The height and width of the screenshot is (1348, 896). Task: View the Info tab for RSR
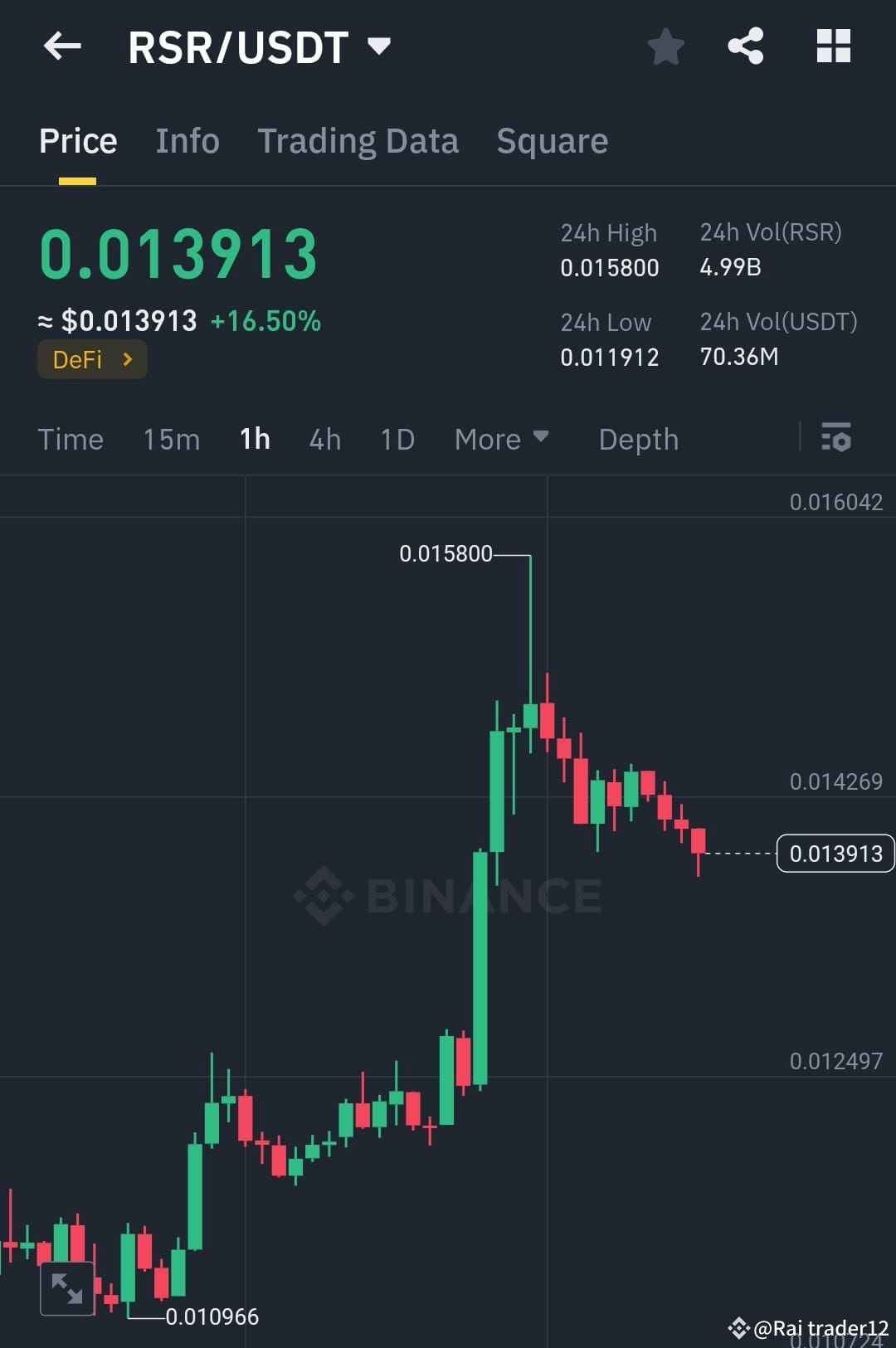187,140
